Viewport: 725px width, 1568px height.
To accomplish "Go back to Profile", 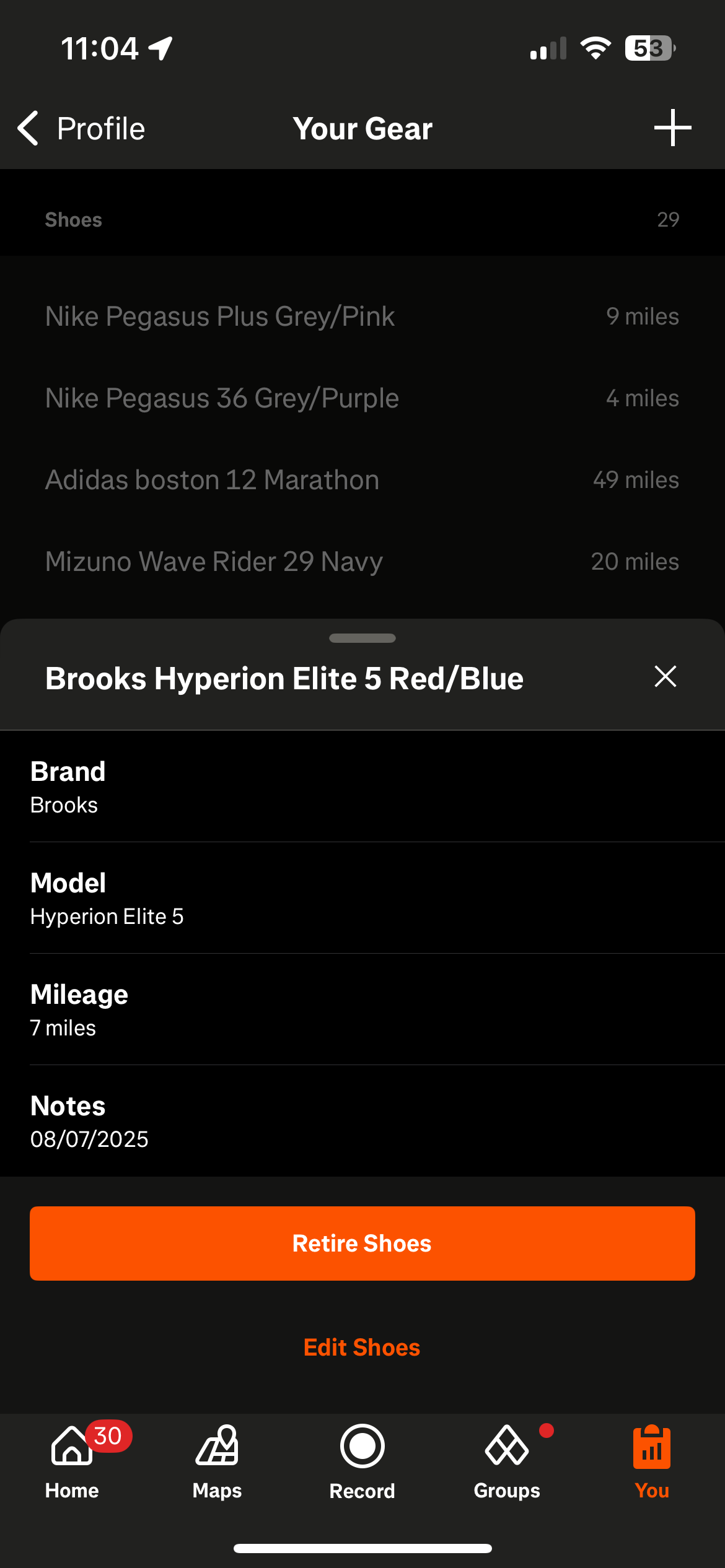I will [81, 128].
